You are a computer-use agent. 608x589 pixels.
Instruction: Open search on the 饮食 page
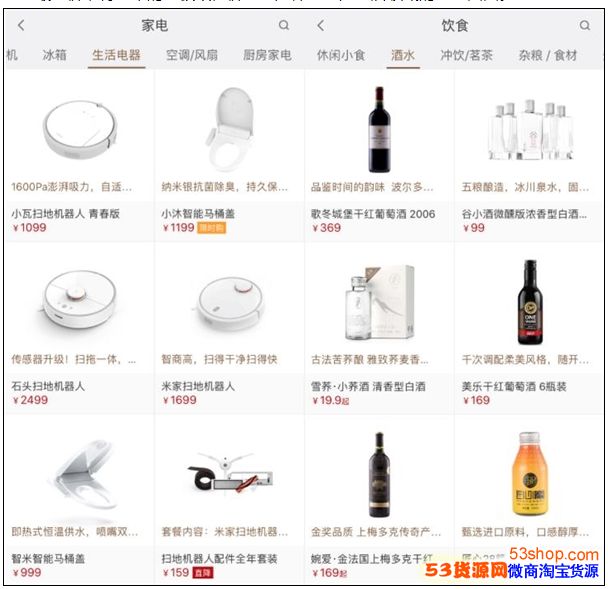click(x=585, y=25)
